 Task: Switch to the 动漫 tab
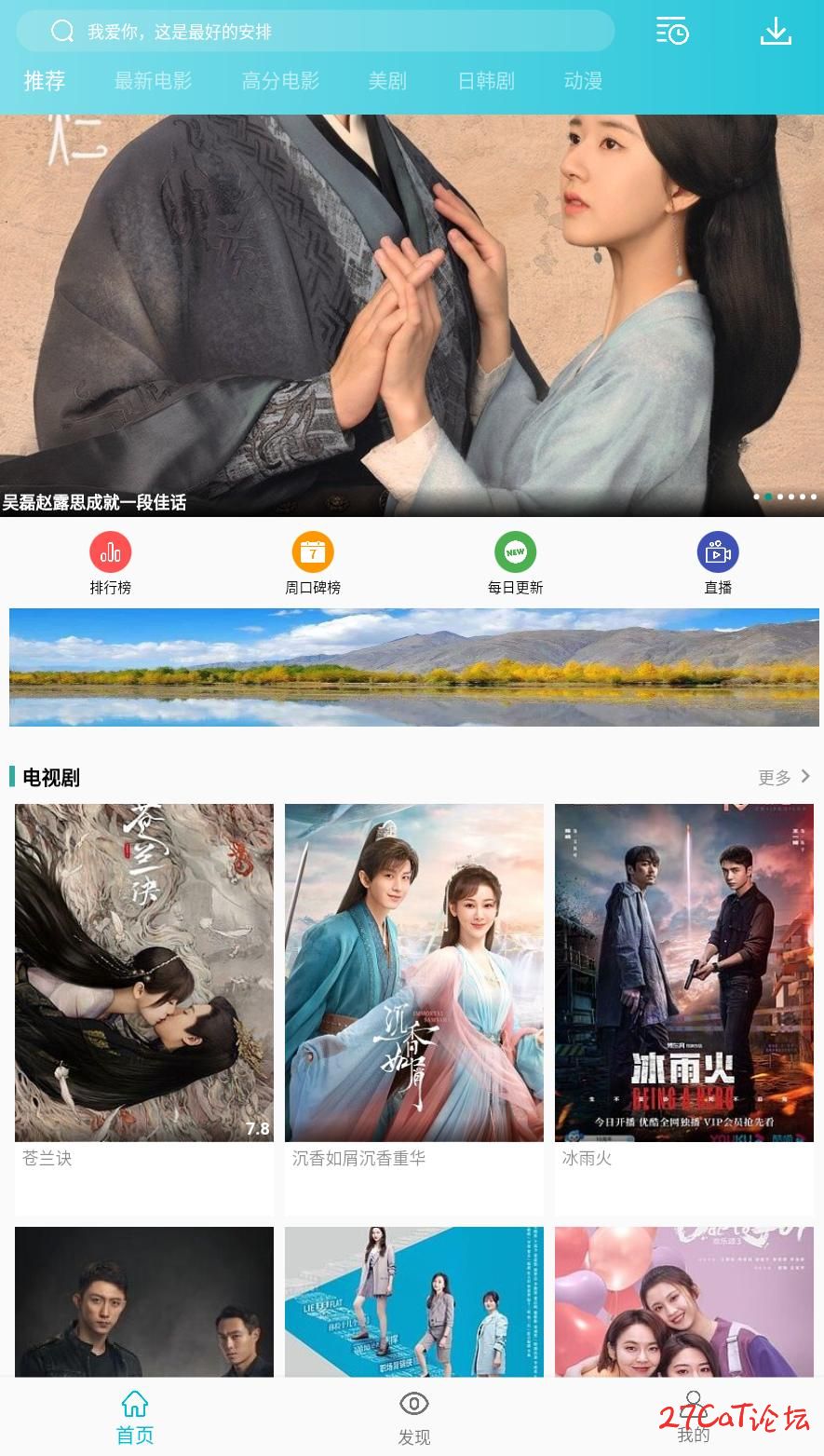(x=583, y=81)
